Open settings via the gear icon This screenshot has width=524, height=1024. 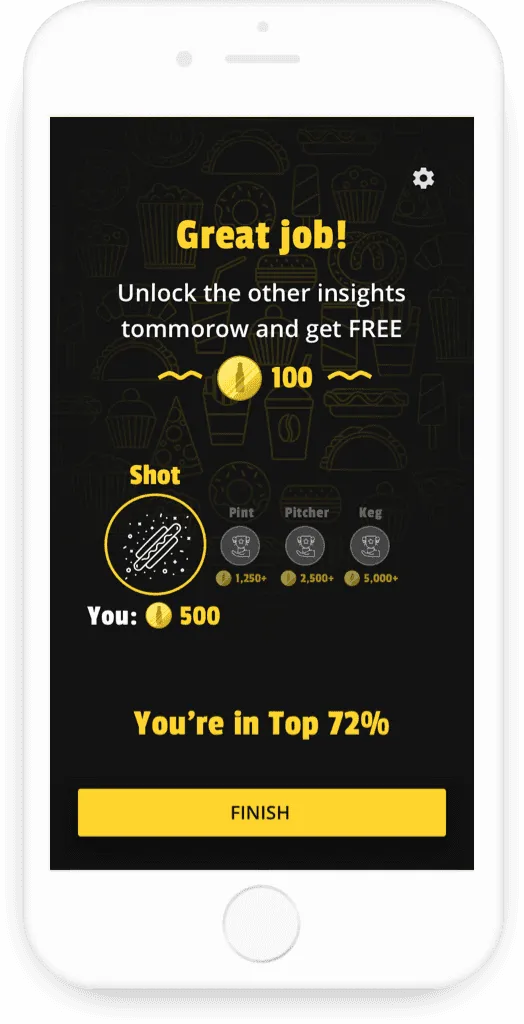pos(423,178)
